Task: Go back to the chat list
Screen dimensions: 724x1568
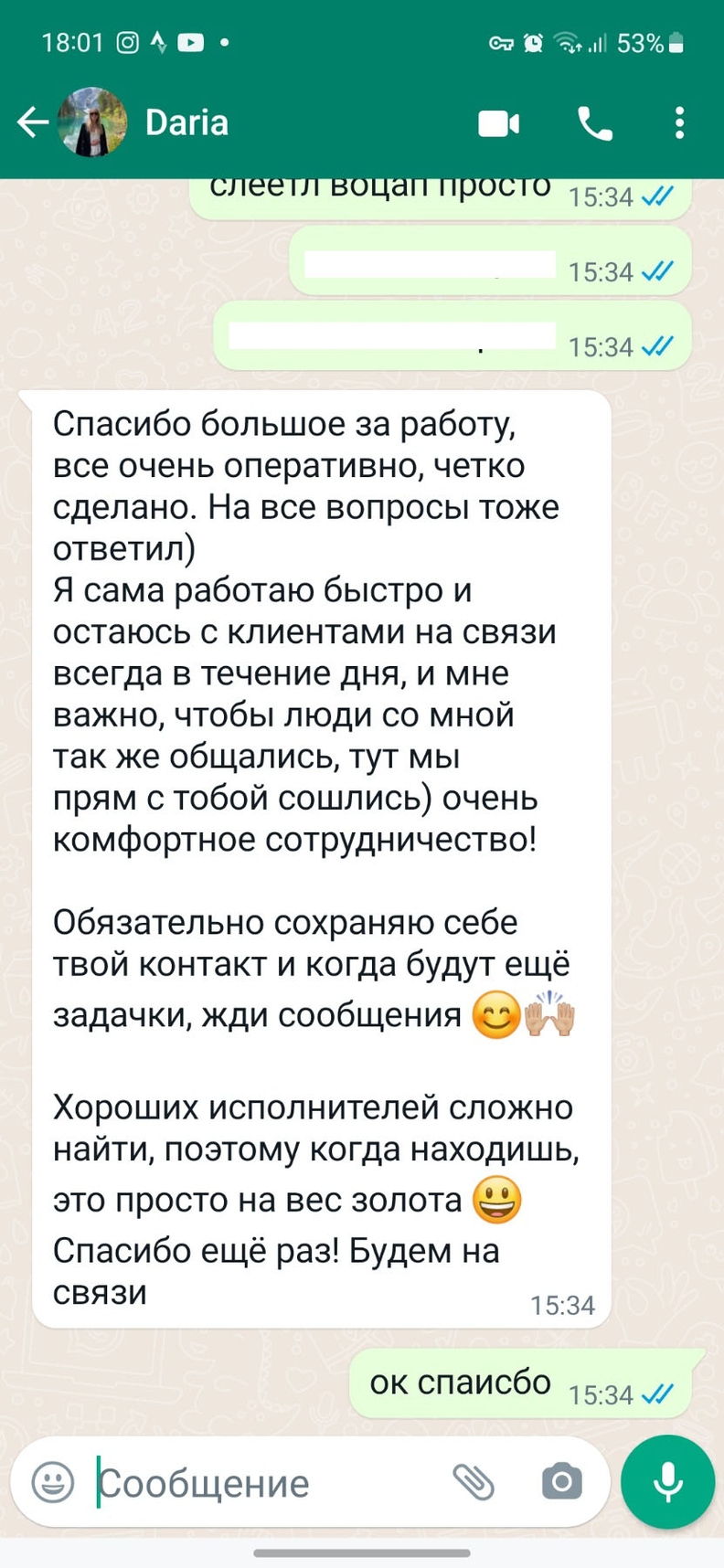Action: pyautogui.click(x=32, y=122)
